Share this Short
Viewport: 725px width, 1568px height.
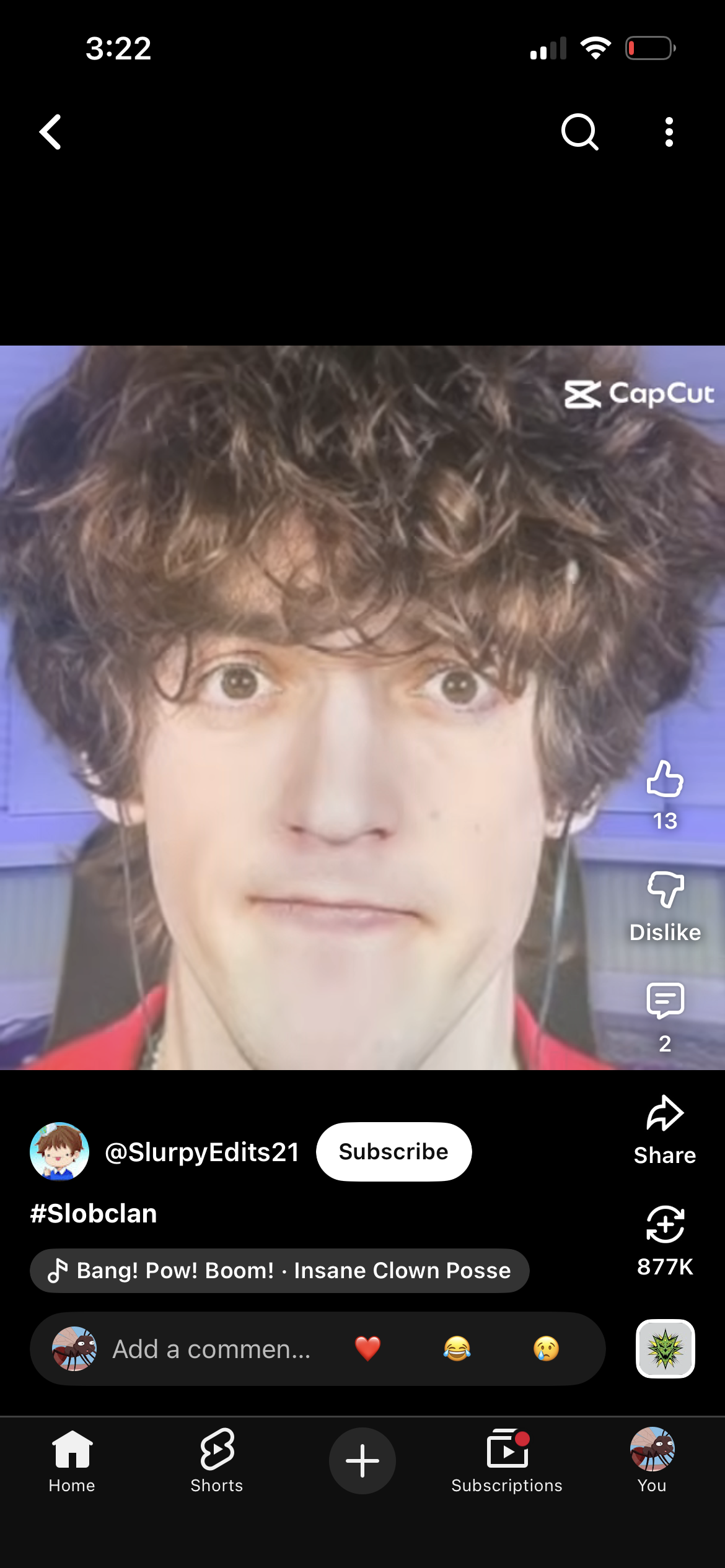(665, 1130)
